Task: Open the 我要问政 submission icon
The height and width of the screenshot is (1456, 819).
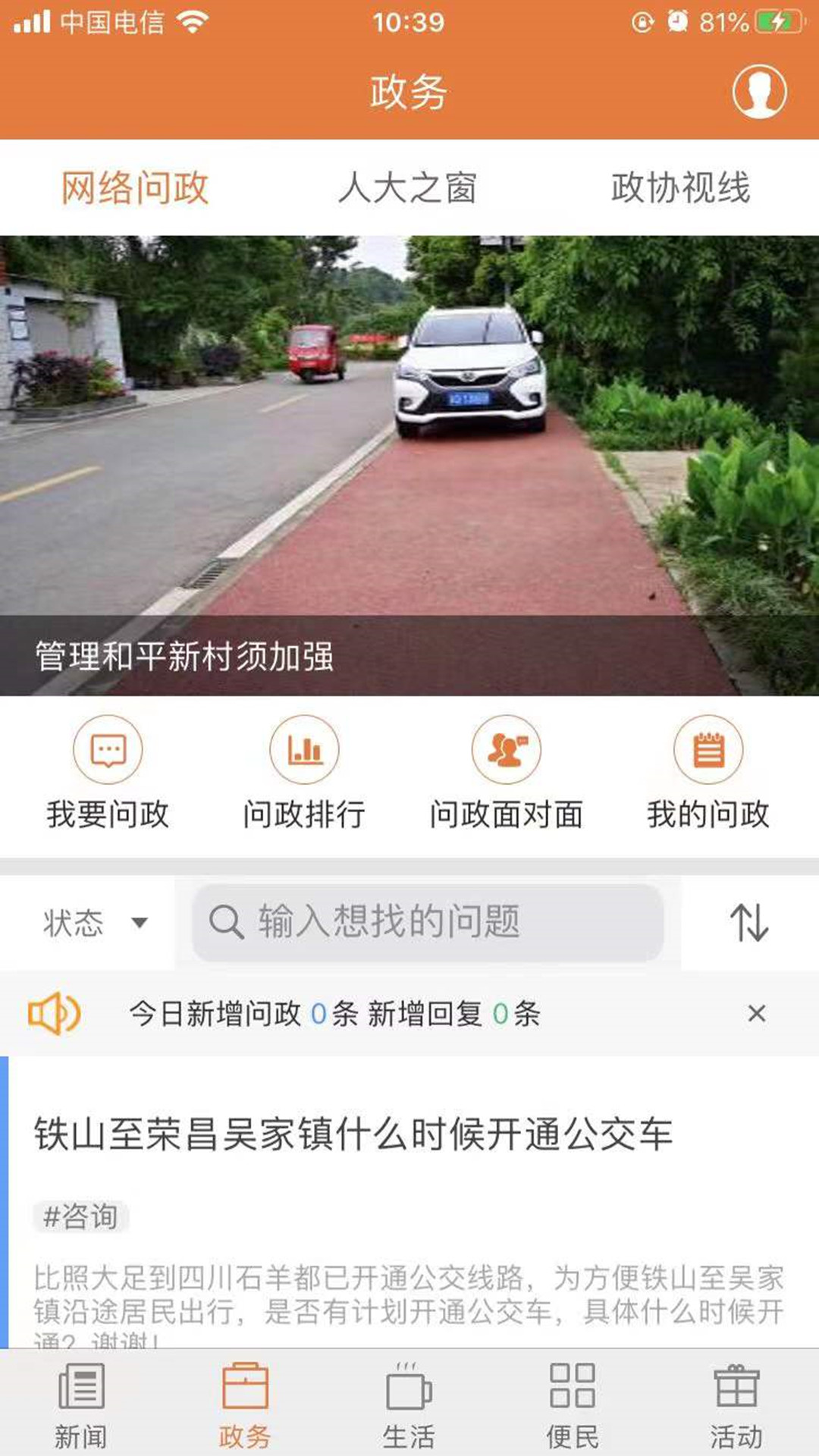Action: (108, 749)
